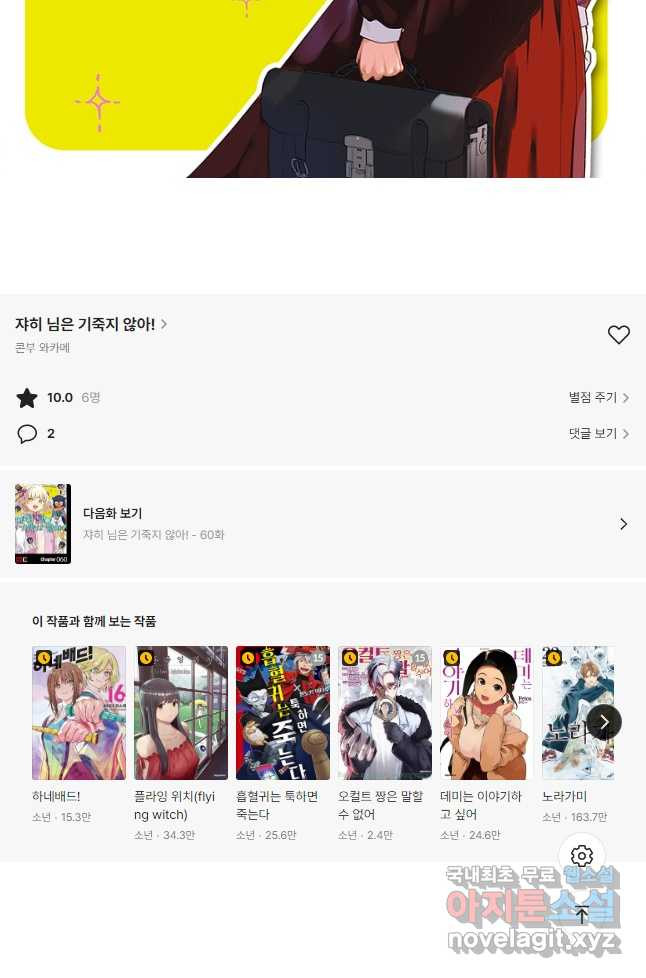The width and height of the screenshot is (646, 978).
Task: Jump back to top with the up arrow
Action: [582, 914]
